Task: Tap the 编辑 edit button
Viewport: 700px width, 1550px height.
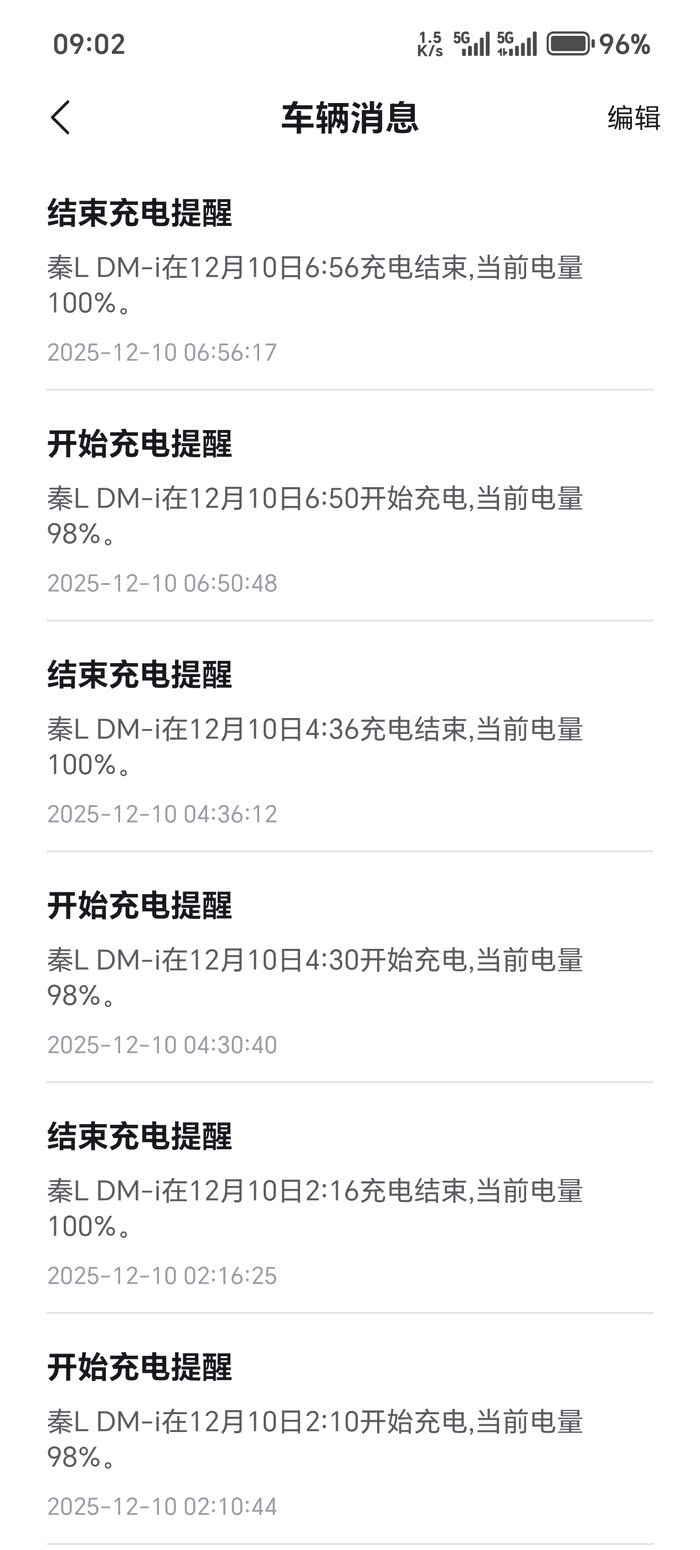Action: [x=633, y=118]
